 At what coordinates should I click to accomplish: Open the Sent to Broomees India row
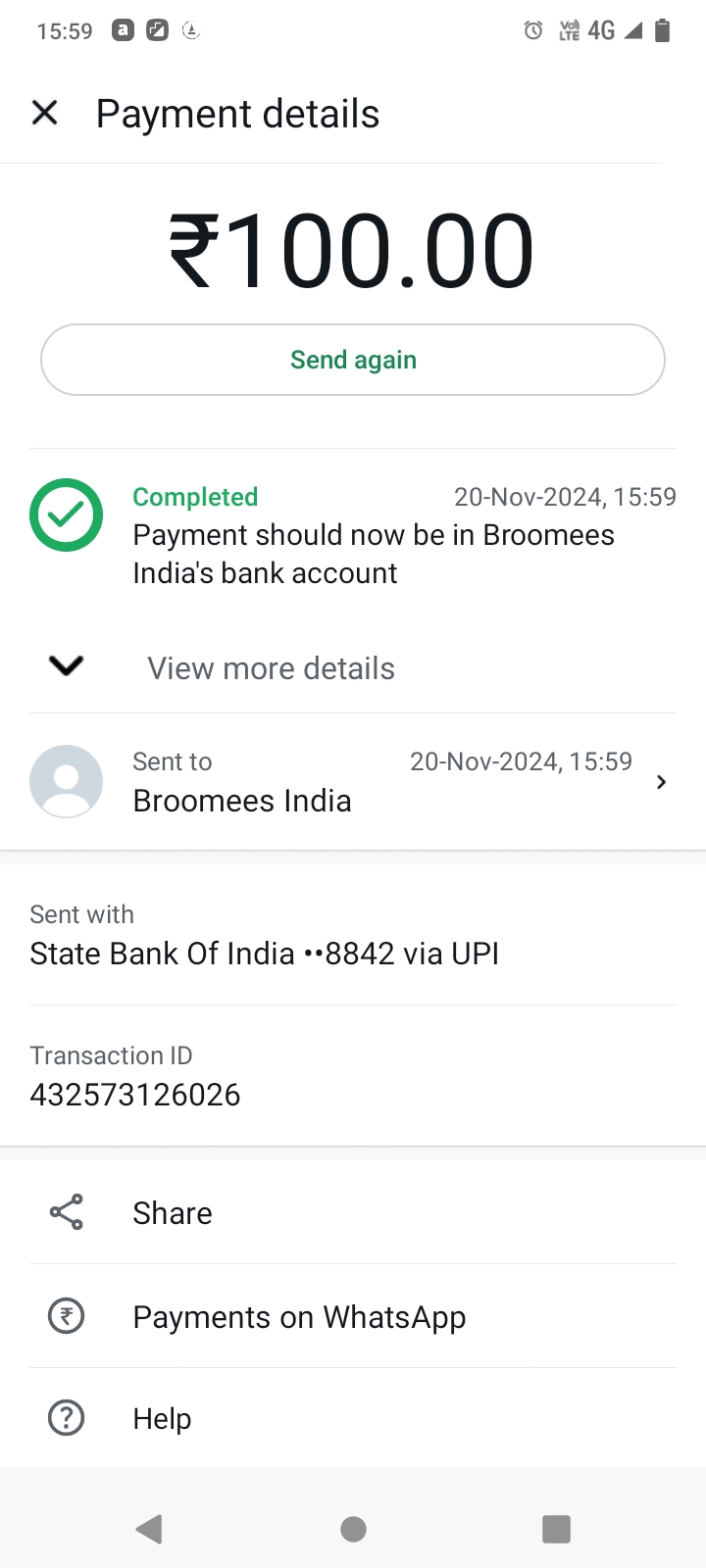[x=353, y=781]
